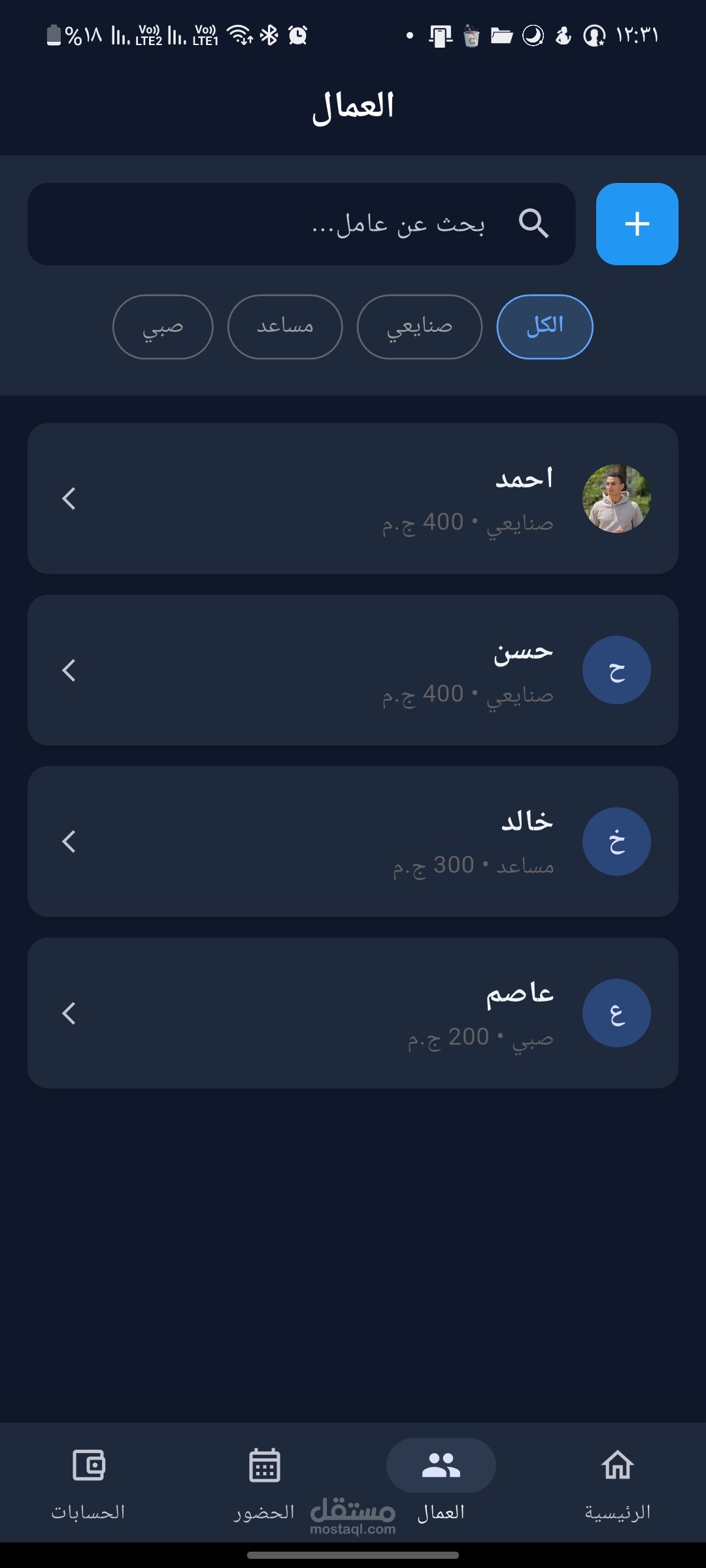The image size is (706, 1568).
Task: Open worker حسن details
Action: point(353,670)
